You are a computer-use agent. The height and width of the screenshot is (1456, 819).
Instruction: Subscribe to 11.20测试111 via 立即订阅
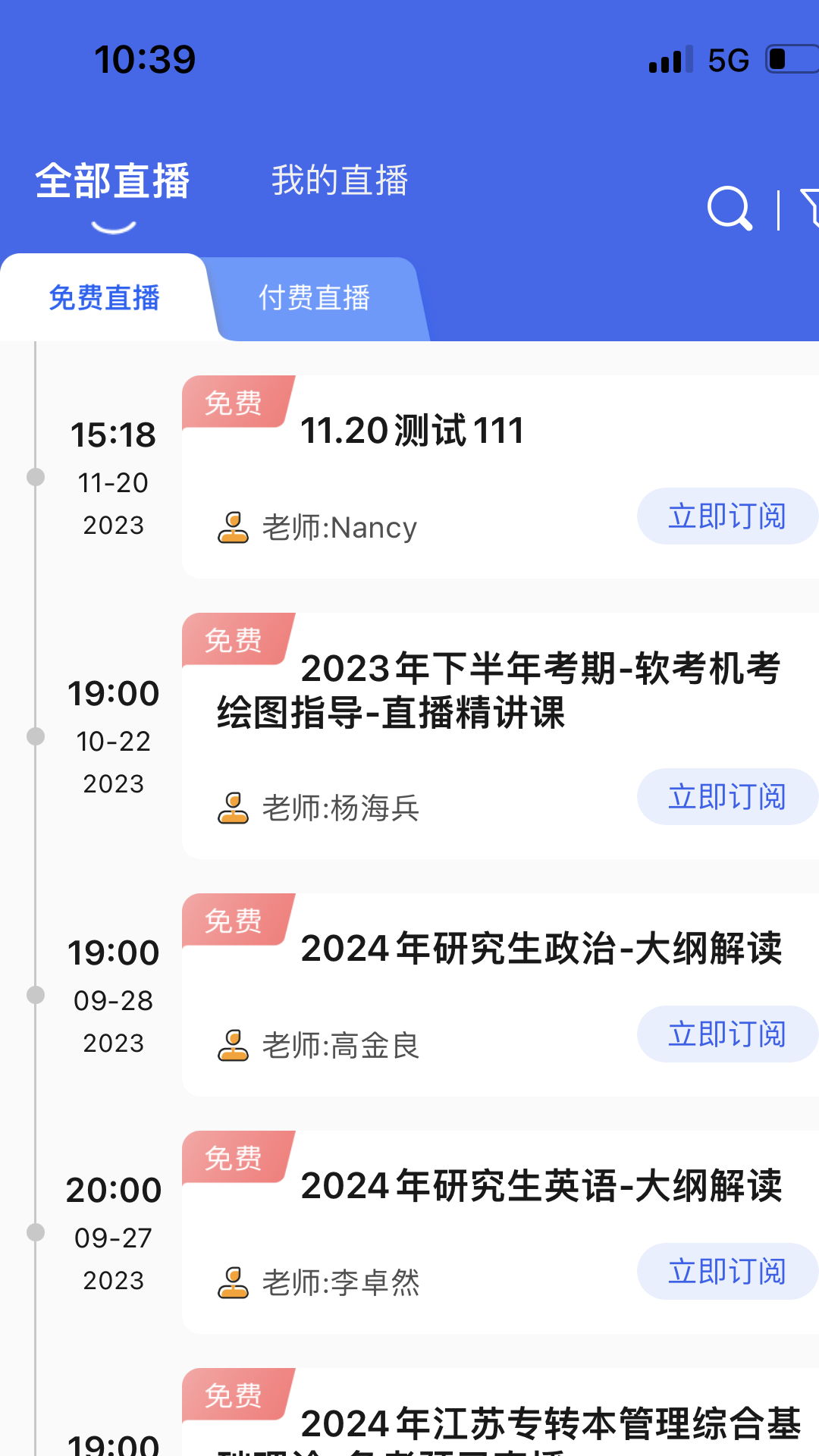point(726,515)
